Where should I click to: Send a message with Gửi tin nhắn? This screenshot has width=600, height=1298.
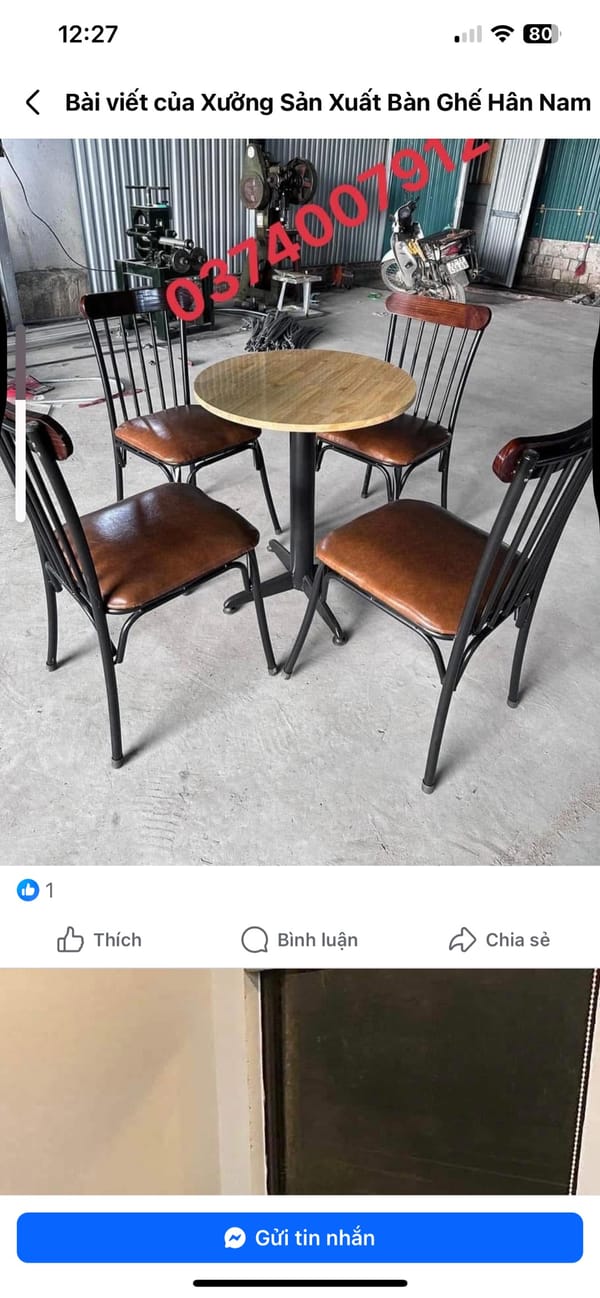[300, 1238]
